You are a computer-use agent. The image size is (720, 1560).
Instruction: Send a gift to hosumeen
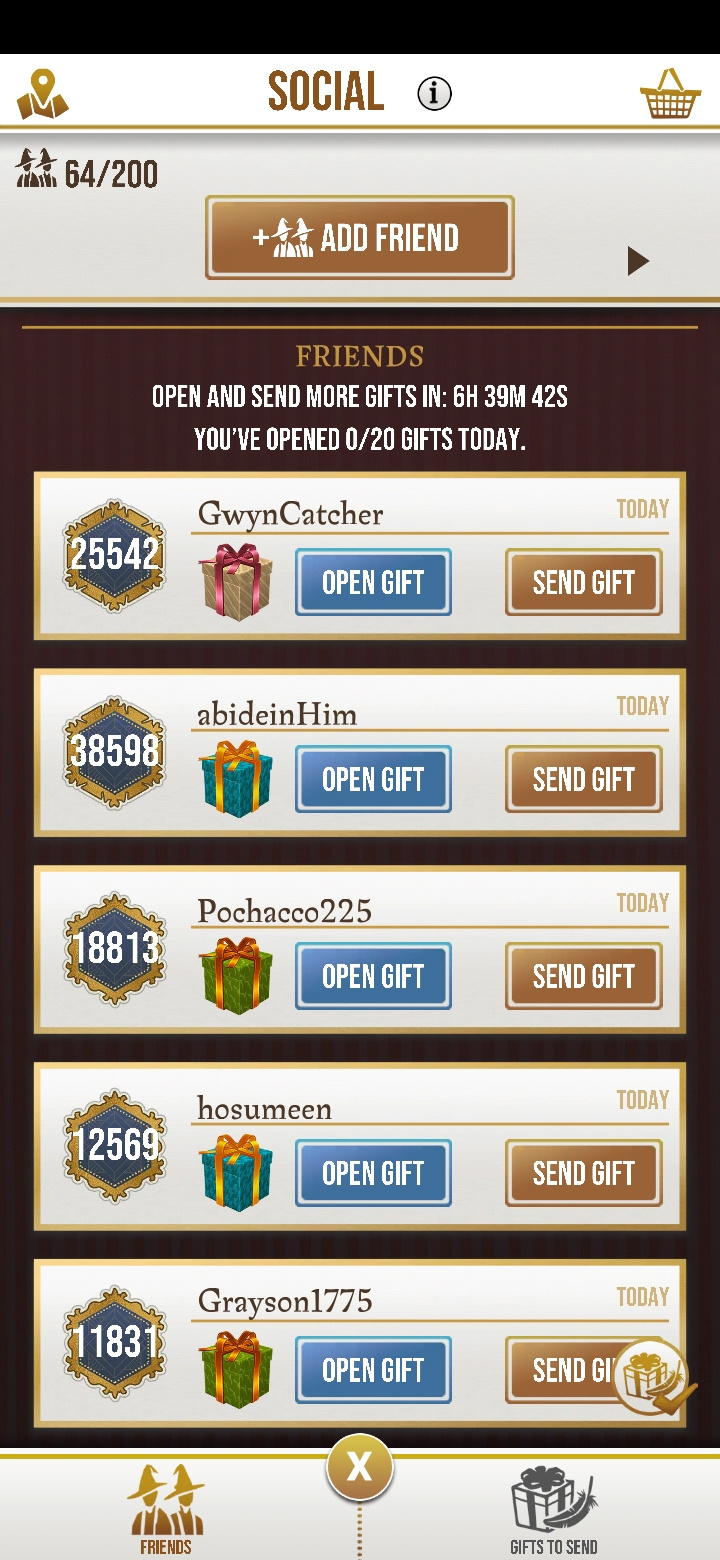click(583, 1173)
